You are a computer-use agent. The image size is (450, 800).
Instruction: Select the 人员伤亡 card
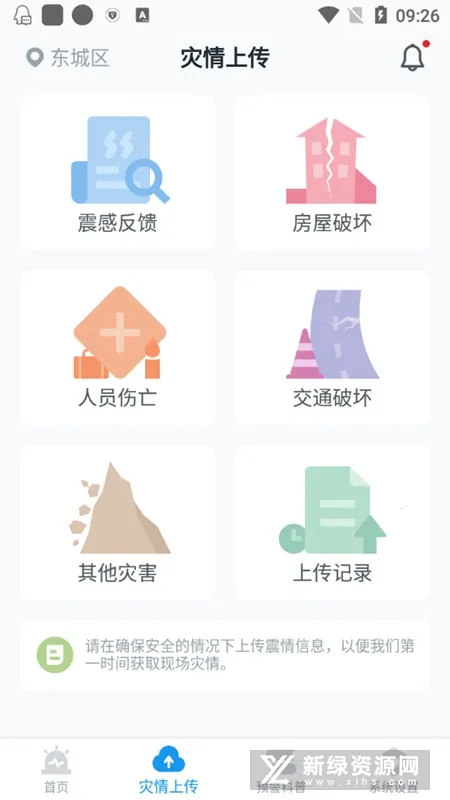[117, 347]
